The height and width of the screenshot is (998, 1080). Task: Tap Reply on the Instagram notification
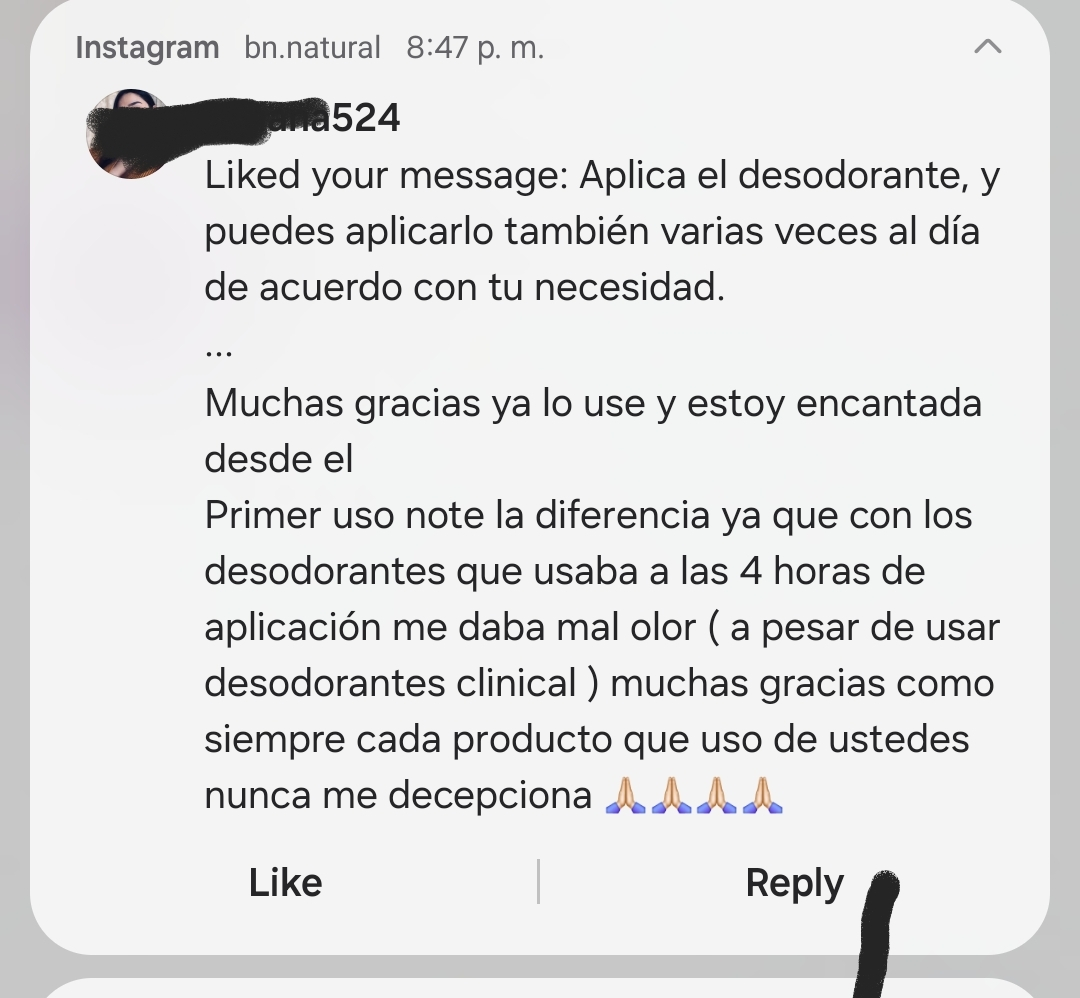794,882
